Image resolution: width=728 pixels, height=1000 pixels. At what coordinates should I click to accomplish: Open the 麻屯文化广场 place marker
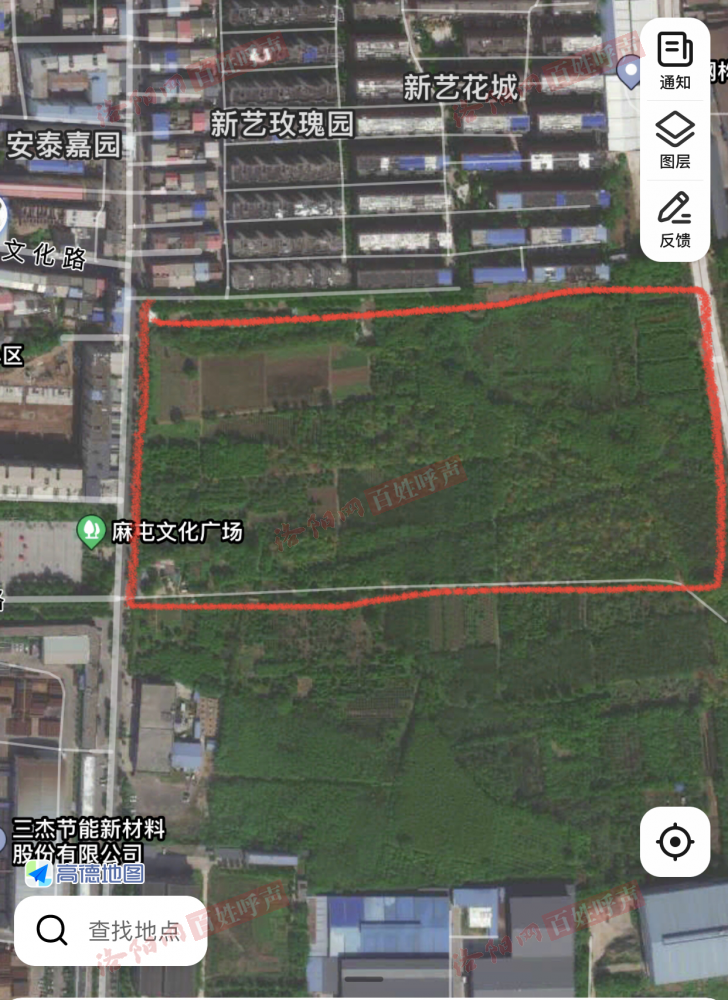pos(91,531)
